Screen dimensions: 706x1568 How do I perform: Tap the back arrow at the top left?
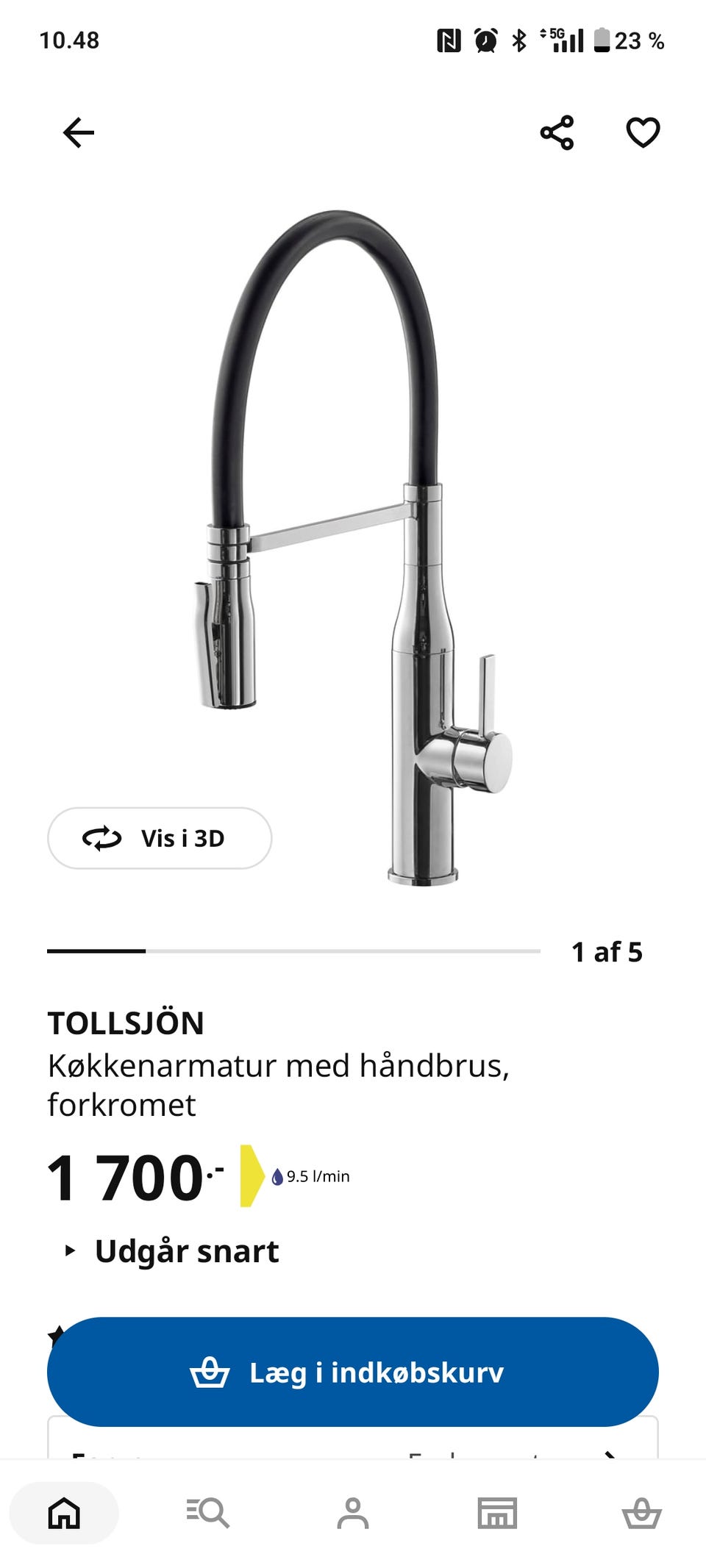pos(76,131)
